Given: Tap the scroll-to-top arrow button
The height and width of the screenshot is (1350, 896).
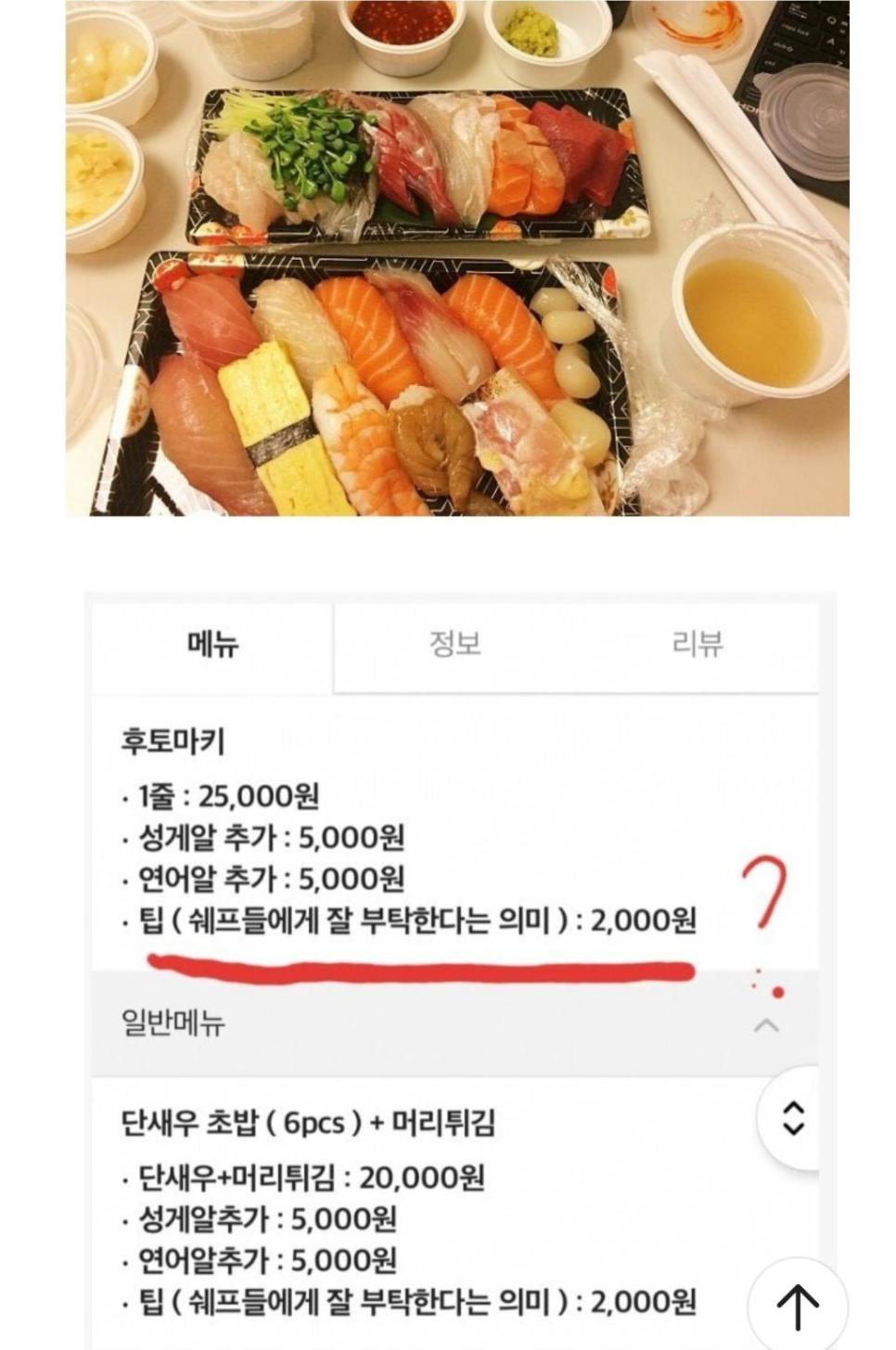Looking at the screenshot, I should coord(798,1305).
